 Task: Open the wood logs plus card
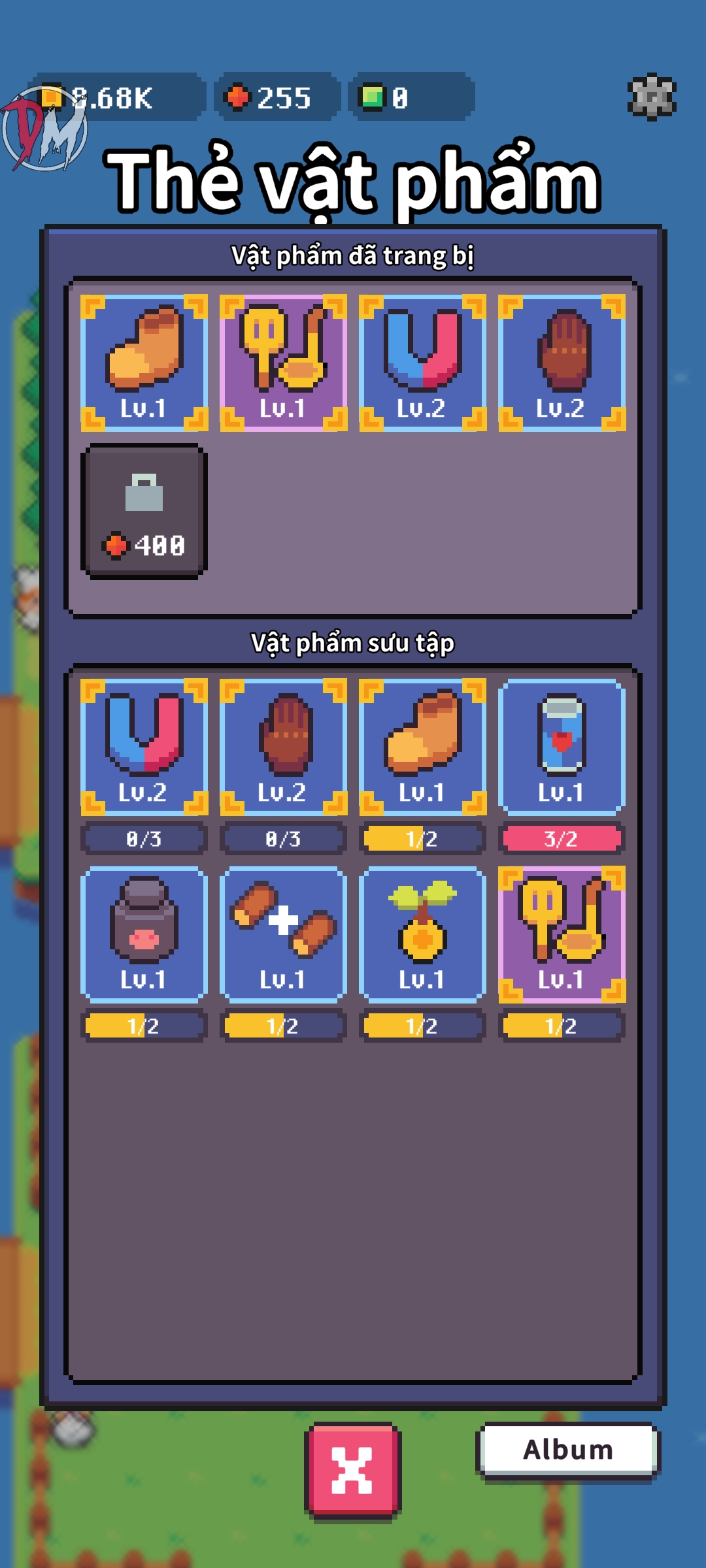point(283,934)
